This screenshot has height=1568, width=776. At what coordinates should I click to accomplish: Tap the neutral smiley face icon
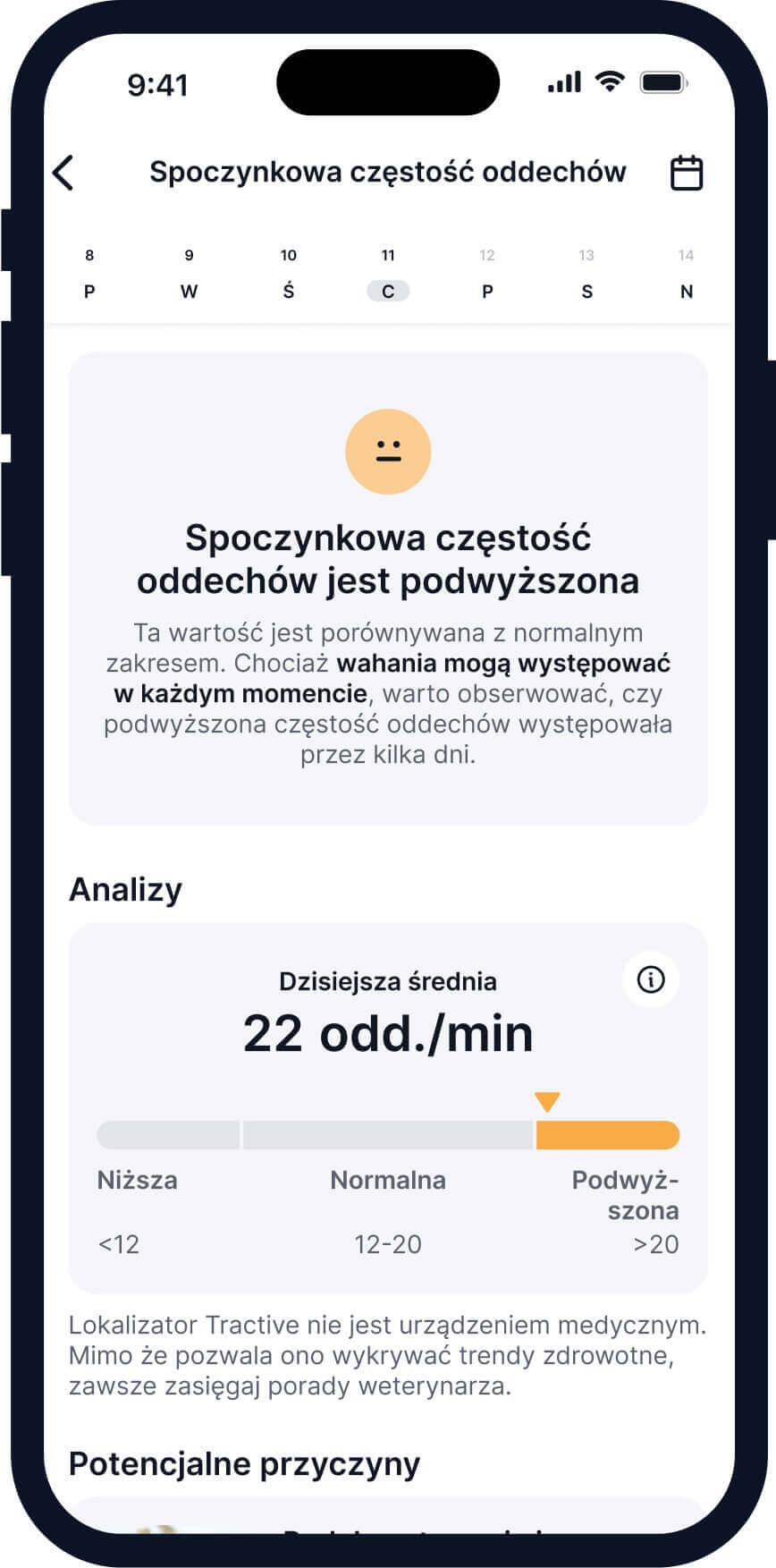tap(388, 452)
